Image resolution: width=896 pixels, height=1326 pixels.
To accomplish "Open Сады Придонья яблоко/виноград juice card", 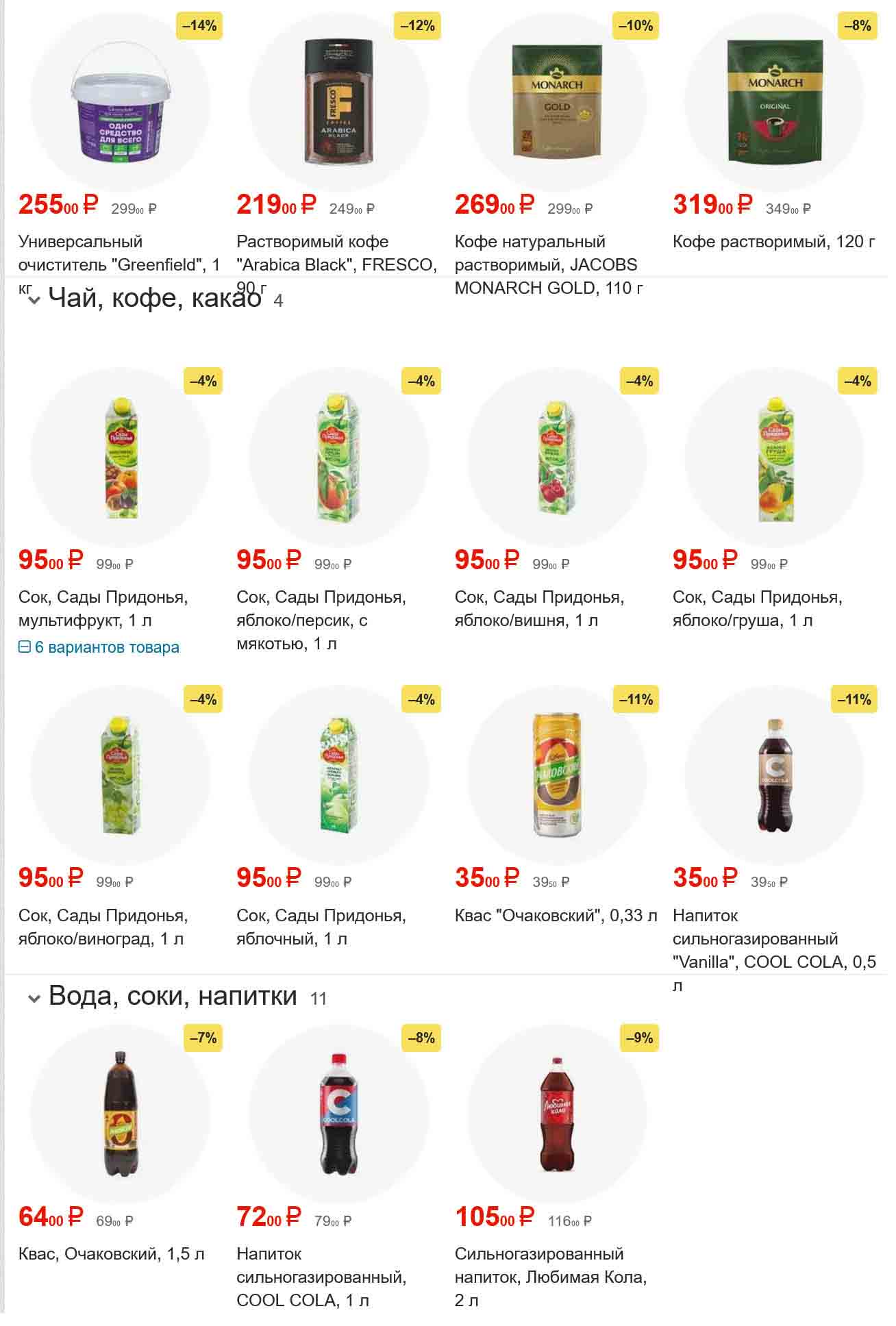I will click(119, 775).
